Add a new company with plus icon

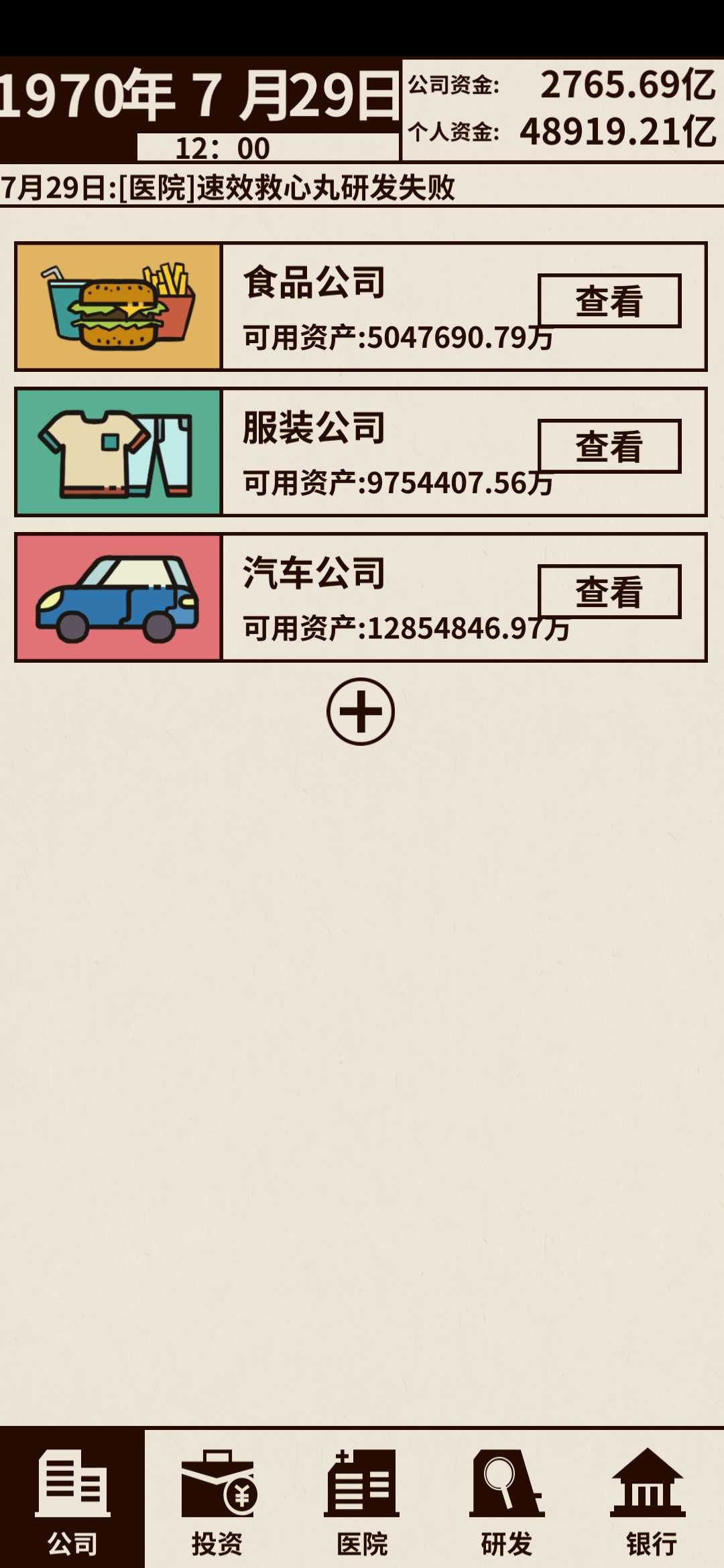pyautogui.click(x=361, y=712)
